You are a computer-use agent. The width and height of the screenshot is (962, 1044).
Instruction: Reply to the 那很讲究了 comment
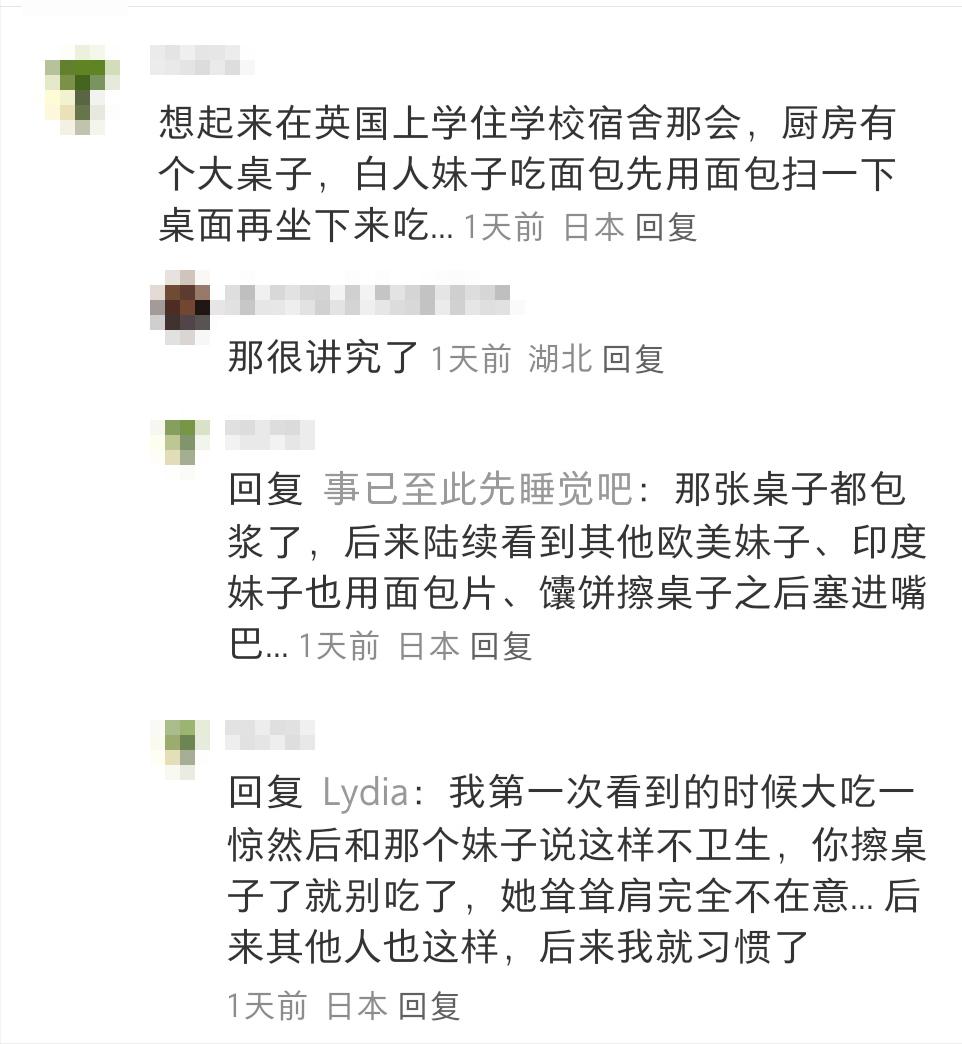[633, 358]
